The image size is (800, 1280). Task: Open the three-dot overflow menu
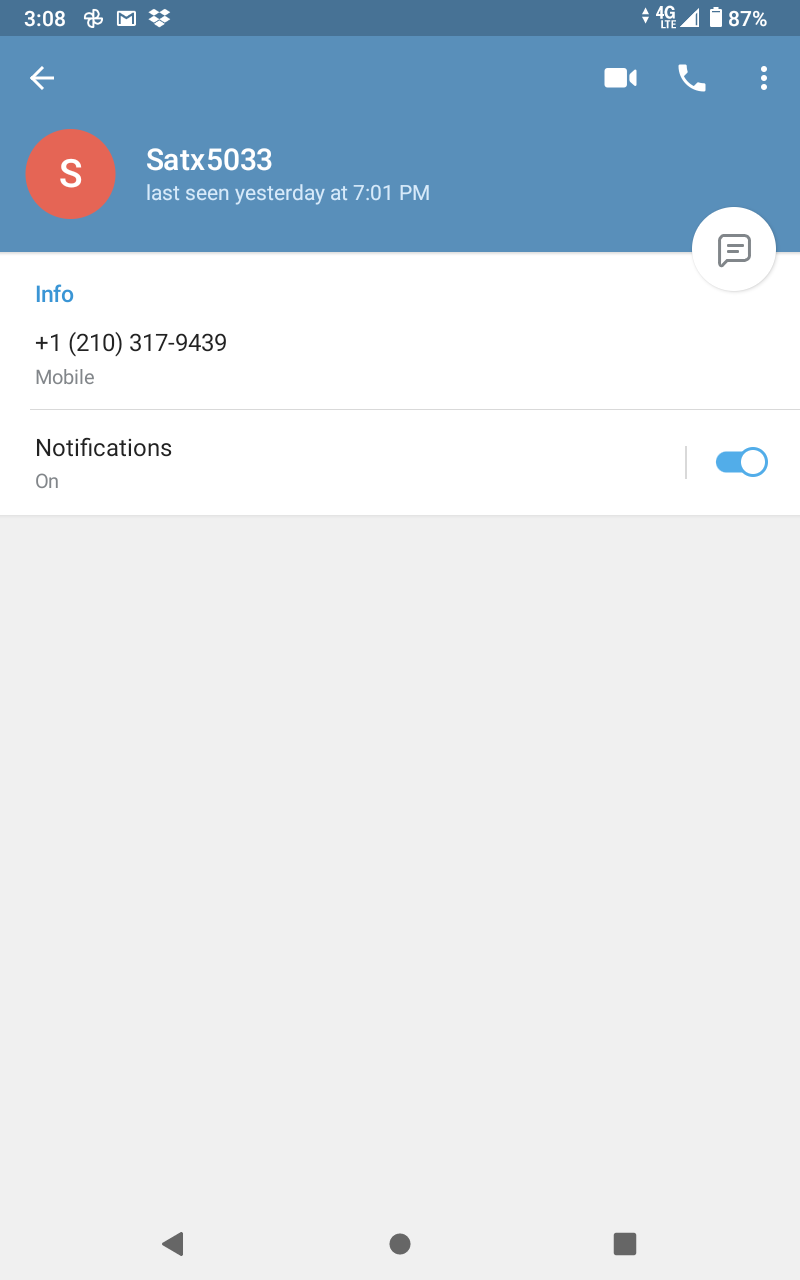764,78
